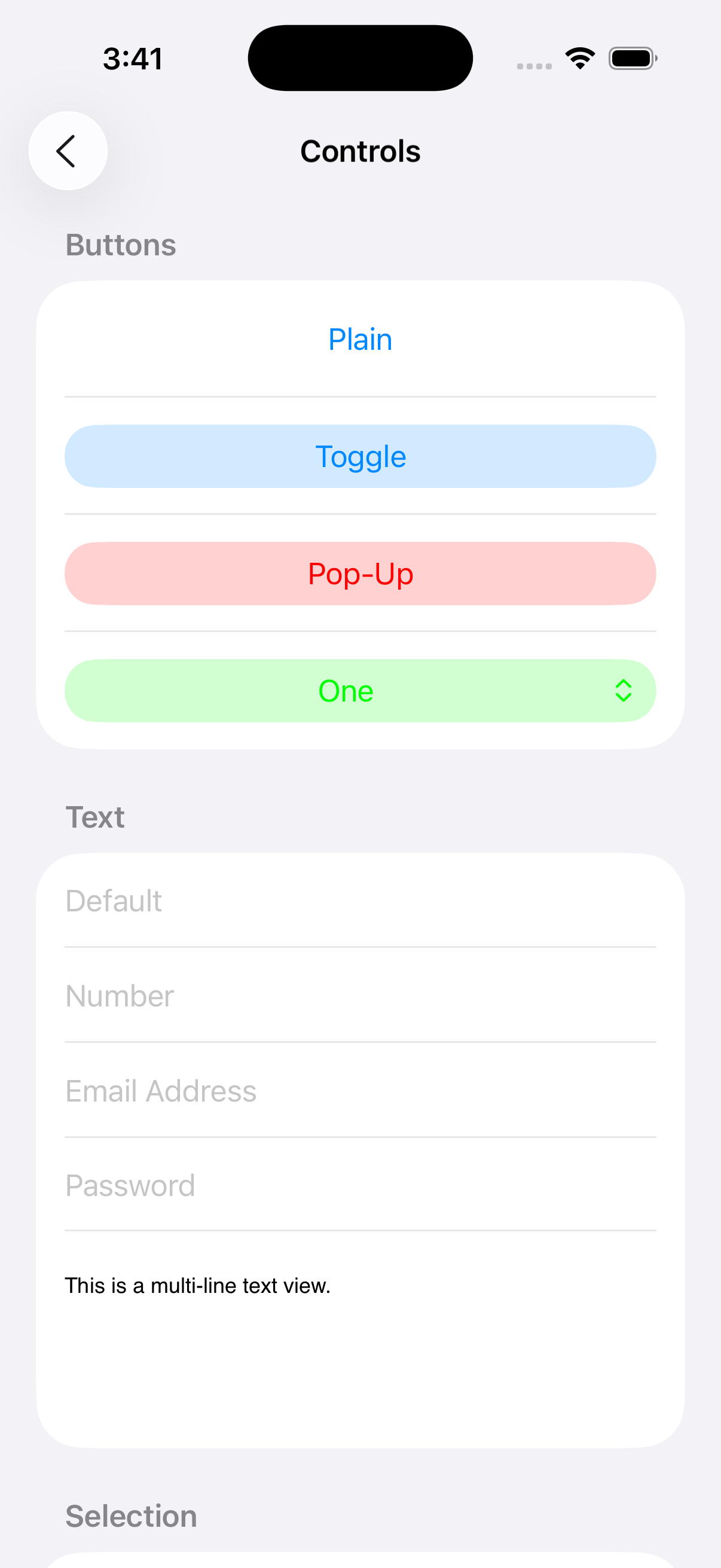This screenshot has width=721, height=1568.
Task: Go back using the back arrow
Action: [x=68, y=151]
